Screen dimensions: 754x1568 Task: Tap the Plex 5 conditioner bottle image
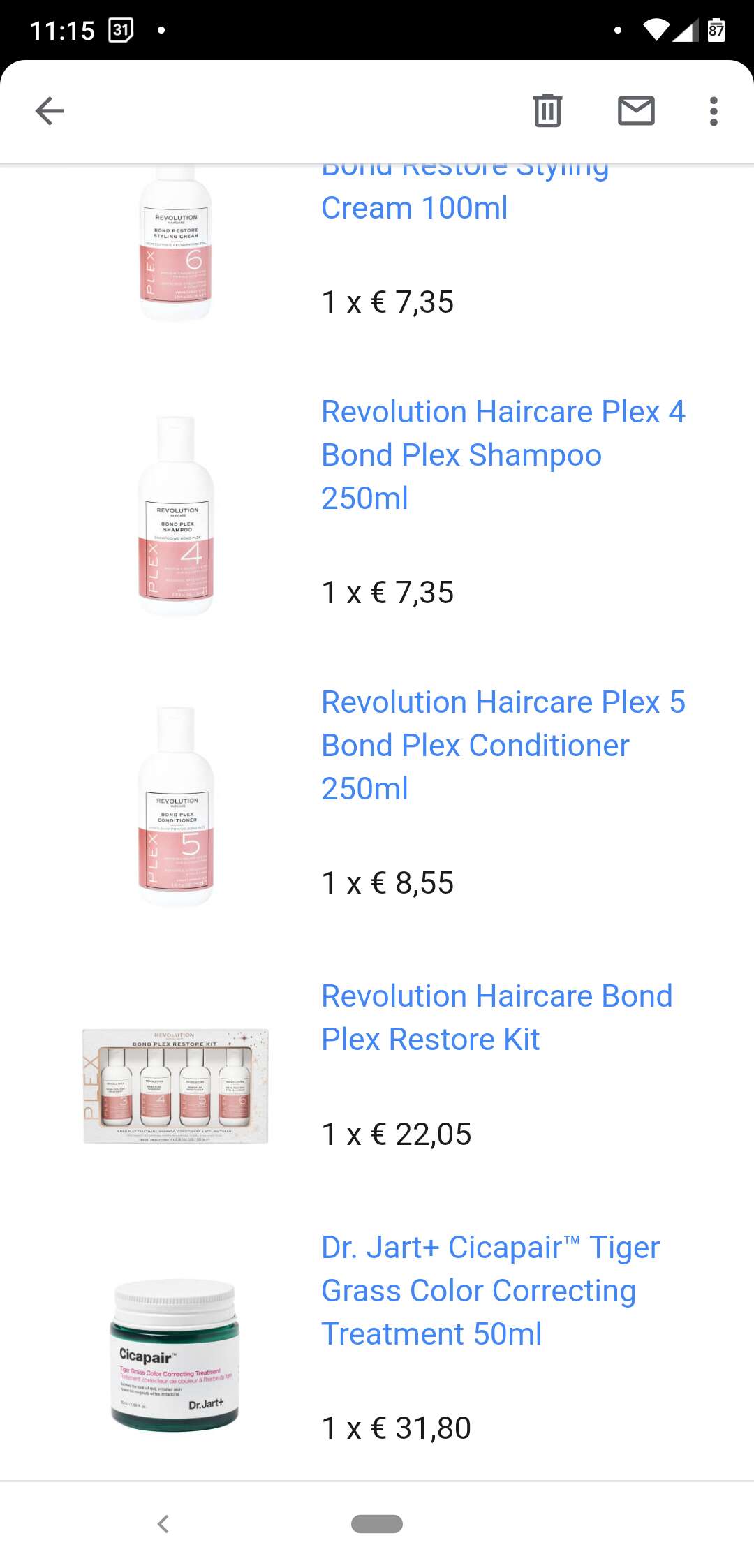(x=176, y=806)
